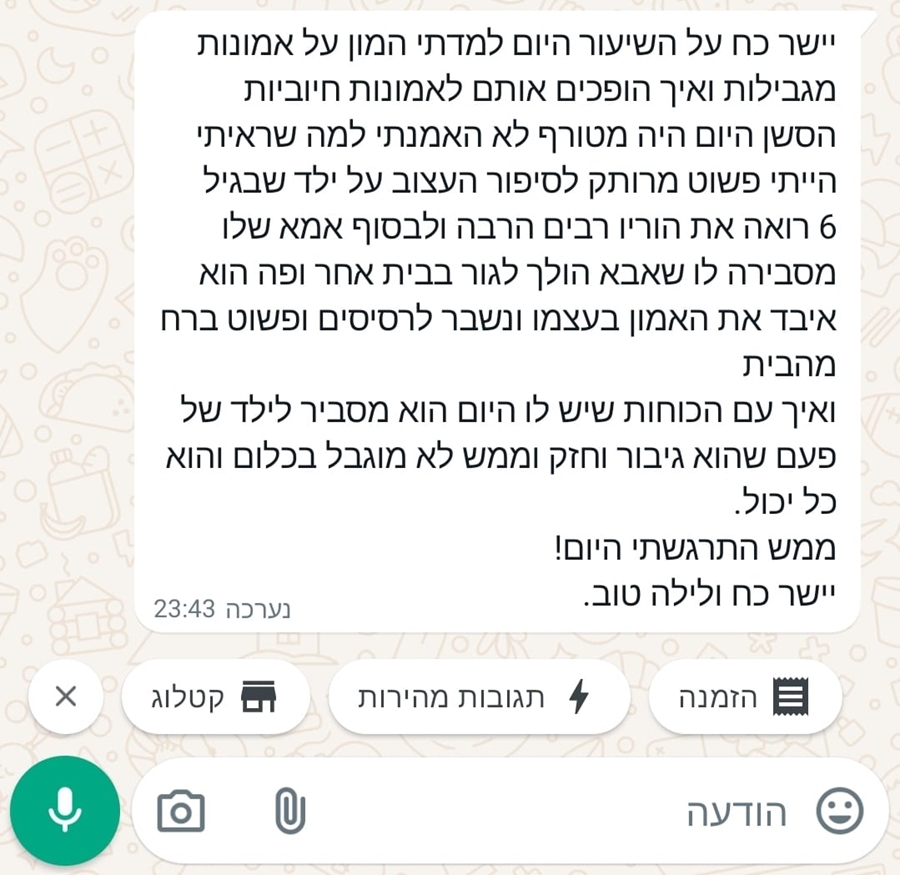Open the קטלוג (catalog) chip
The height and width of the screenshot is (875, 900).
pyautogui.click(x=215, y=697)
